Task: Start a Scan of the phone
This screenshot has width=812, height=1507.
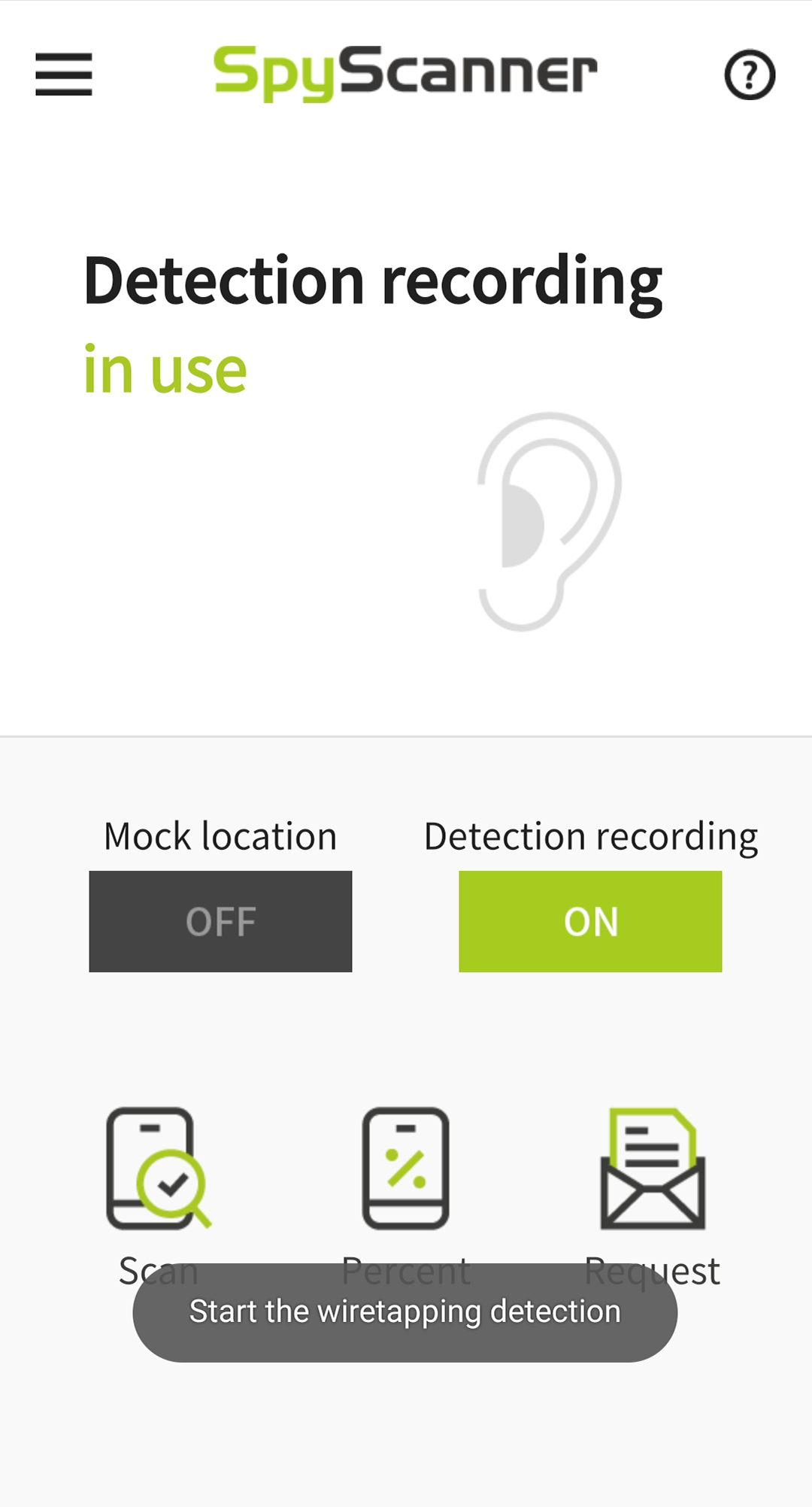Action: [x=158, y=1169]
